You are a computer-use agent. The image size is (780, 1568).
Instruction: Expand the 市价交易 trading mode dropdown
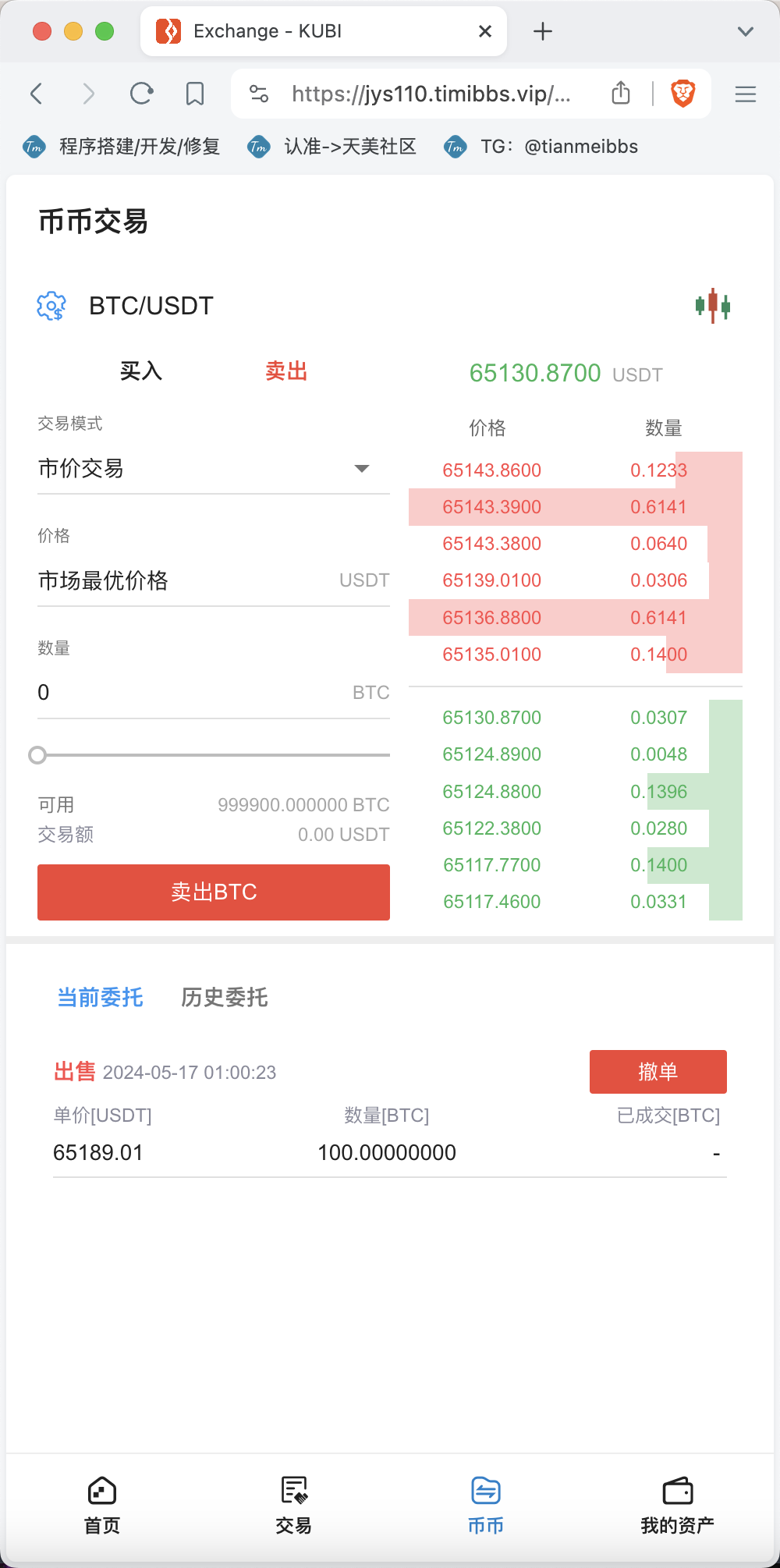pos(214,469)
